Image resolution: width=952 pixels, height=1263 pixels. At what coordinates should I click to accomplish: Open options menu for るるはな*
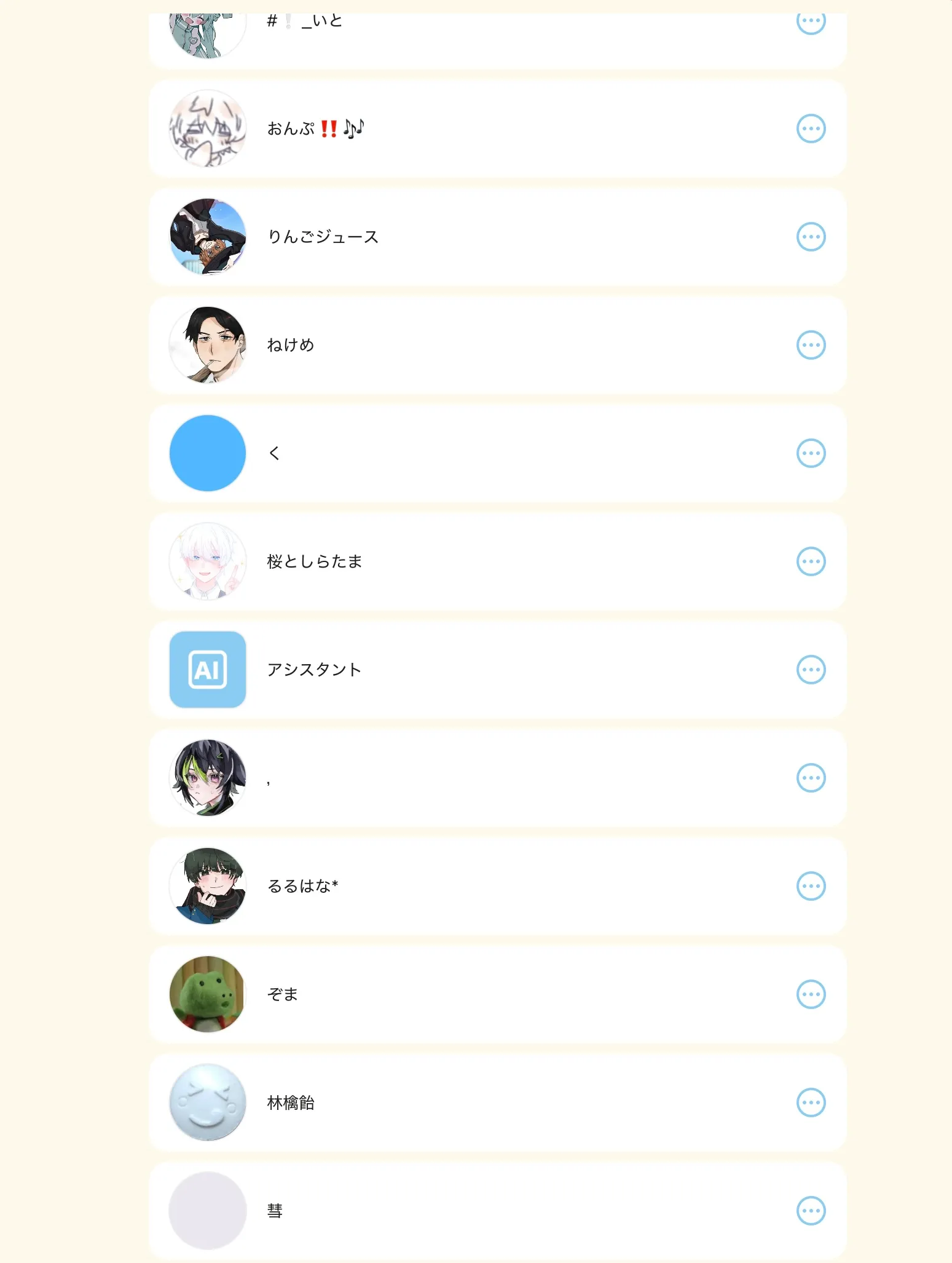(x=811, y=886)
